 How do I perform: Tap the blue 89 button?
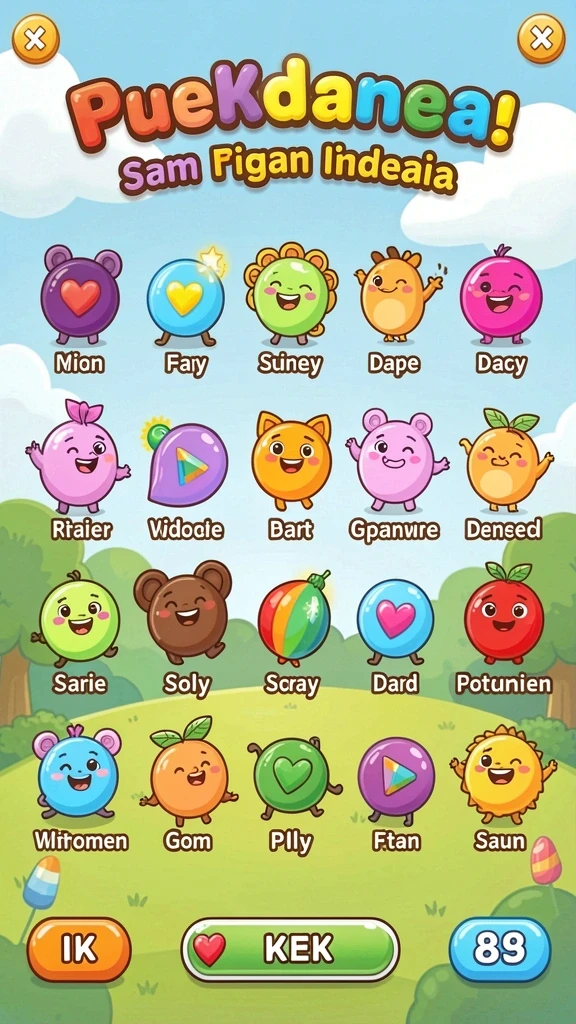(500, 950)
